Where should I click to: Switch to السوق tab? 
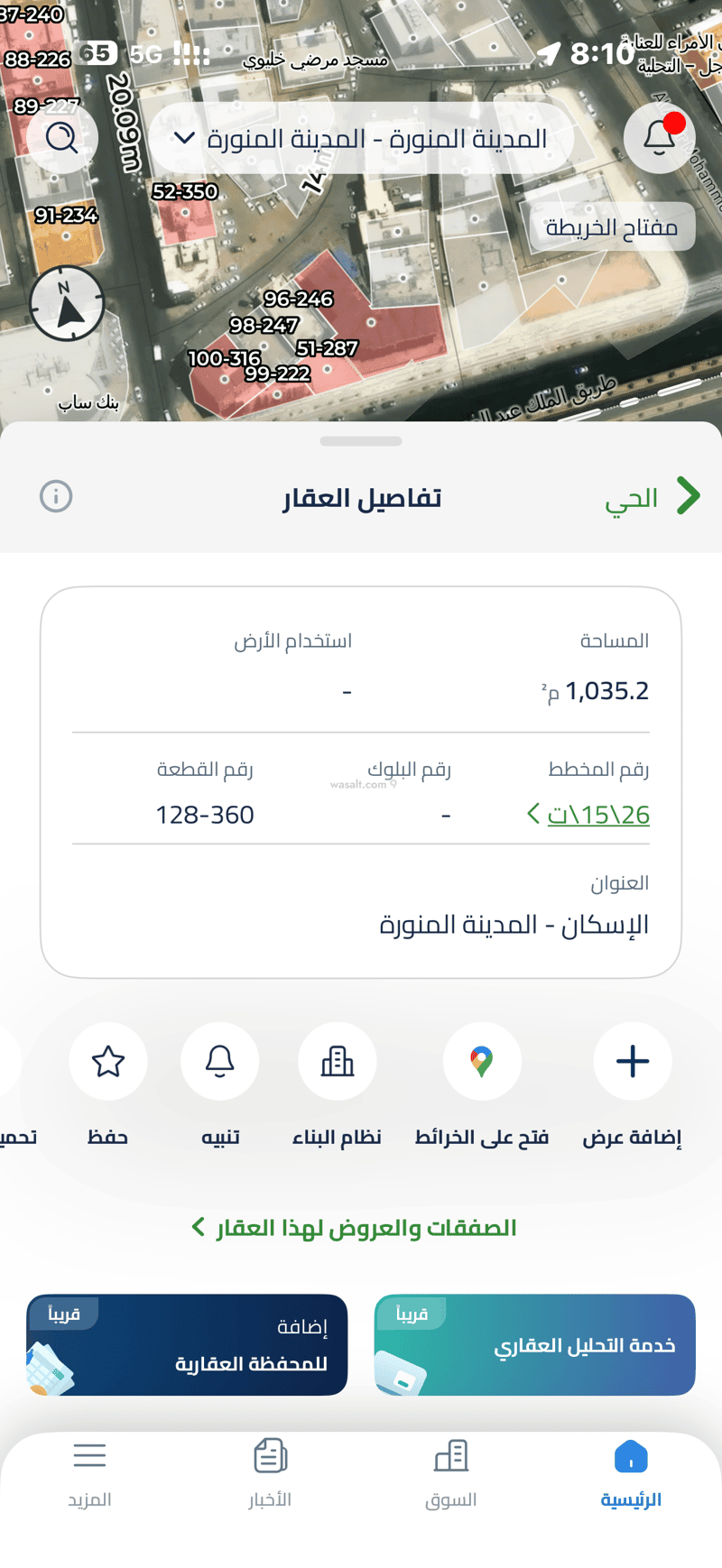[x=450, y=1475]
